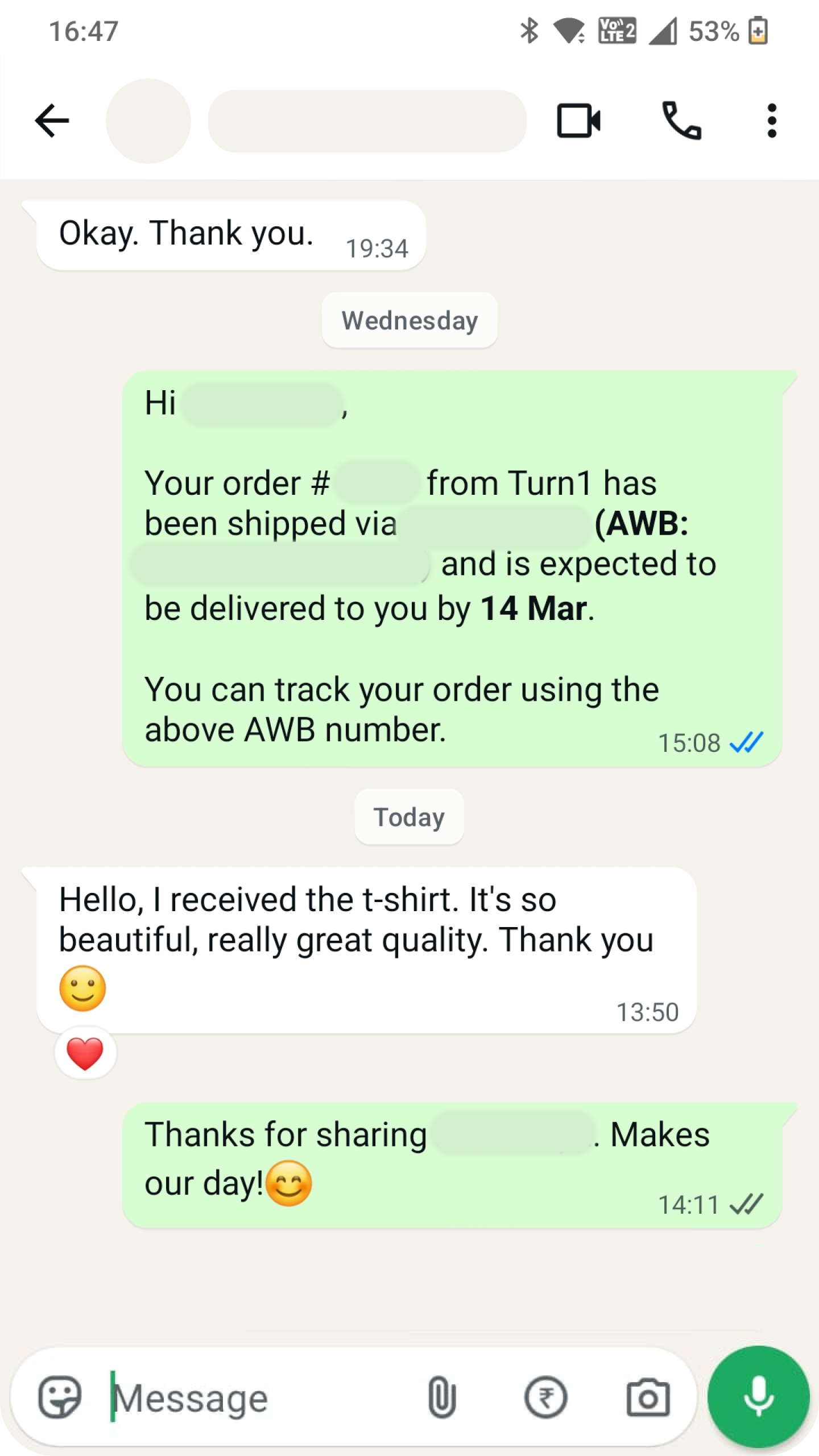This screenshot has height=1456, width=819.
Task: Record a voice message with the microphone
Action: tap(759, 1397)
